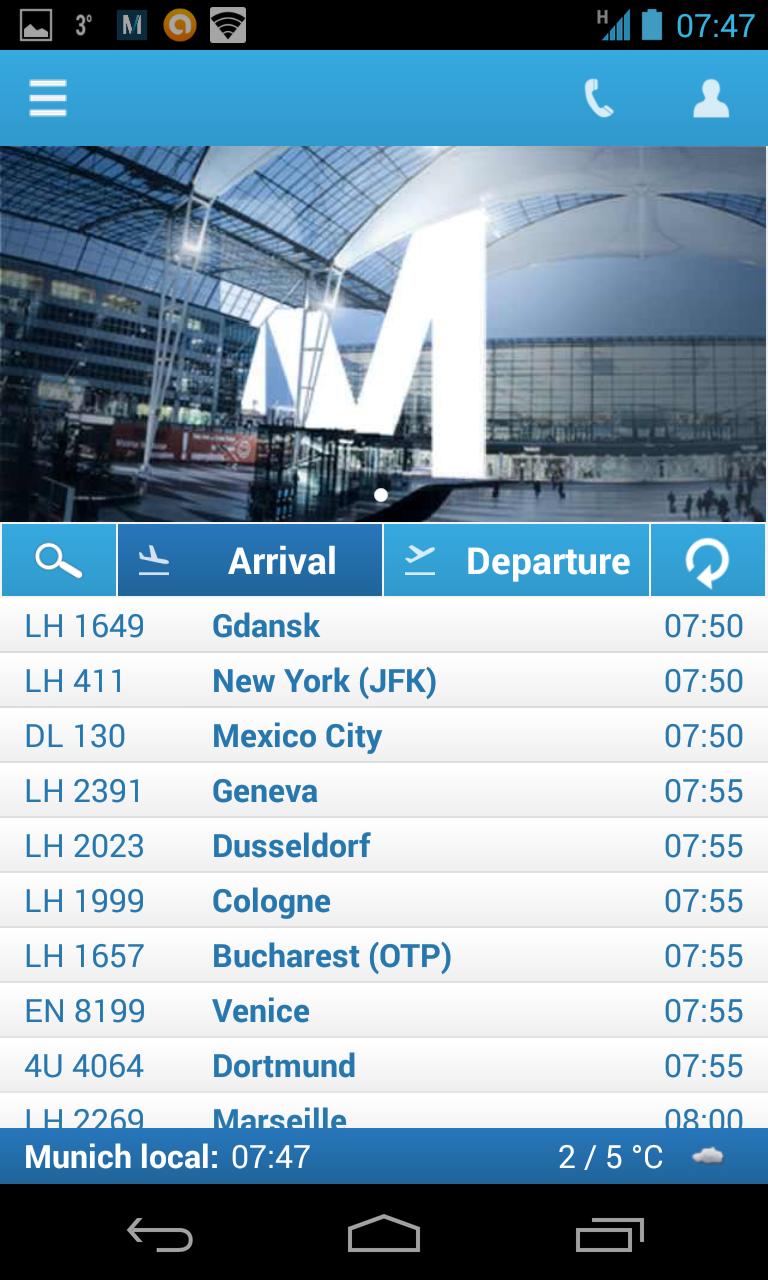This screenshot has height=1280, width=768.
Task: Select the Gdansk LH 1649 flight row
Action: (x=384, y=625)
